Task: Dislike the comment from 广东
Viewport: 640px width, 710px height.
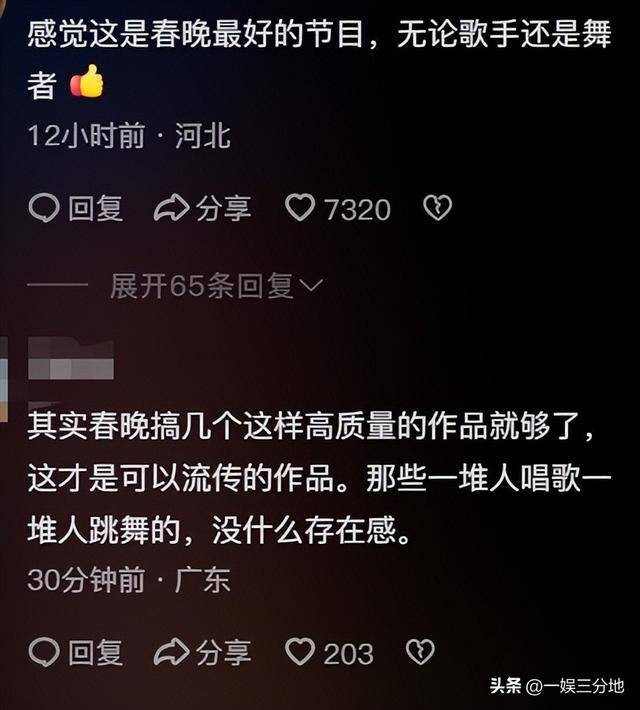Action: click(420, 653)
